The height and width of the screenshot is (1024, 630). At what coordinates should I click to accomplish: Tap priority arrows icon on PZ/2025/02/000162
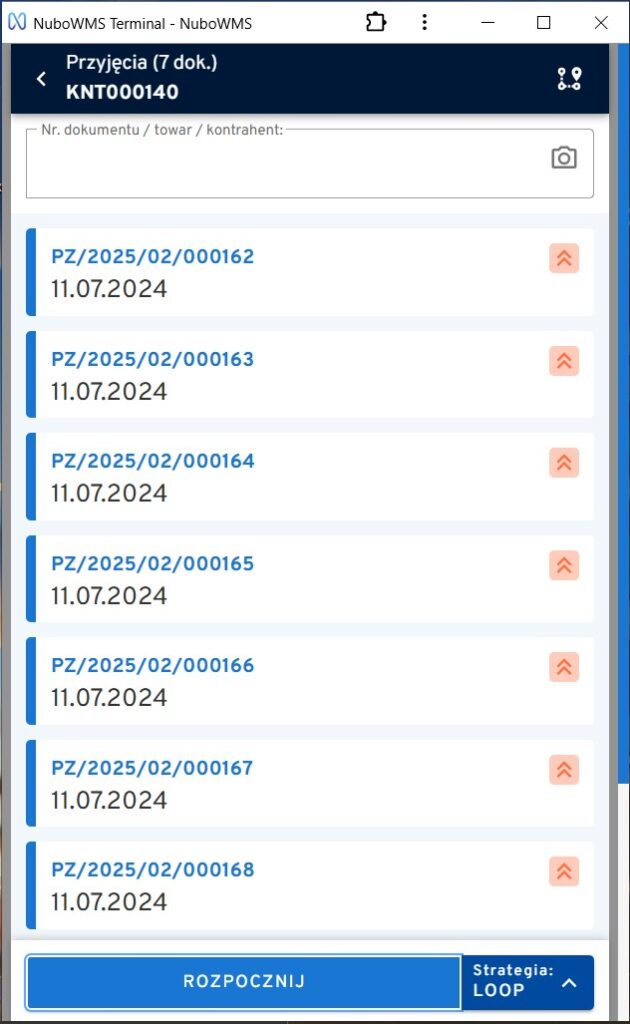pos(564,258)
